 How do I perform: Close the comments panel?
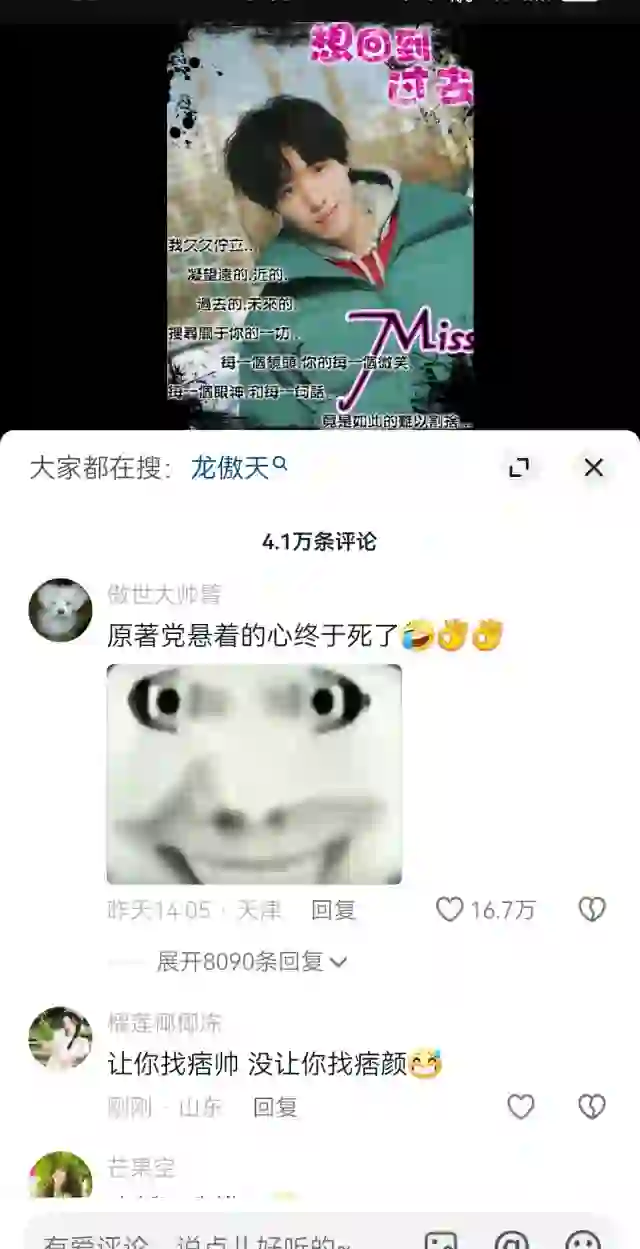pyautogui.click(x=594, y=467)
